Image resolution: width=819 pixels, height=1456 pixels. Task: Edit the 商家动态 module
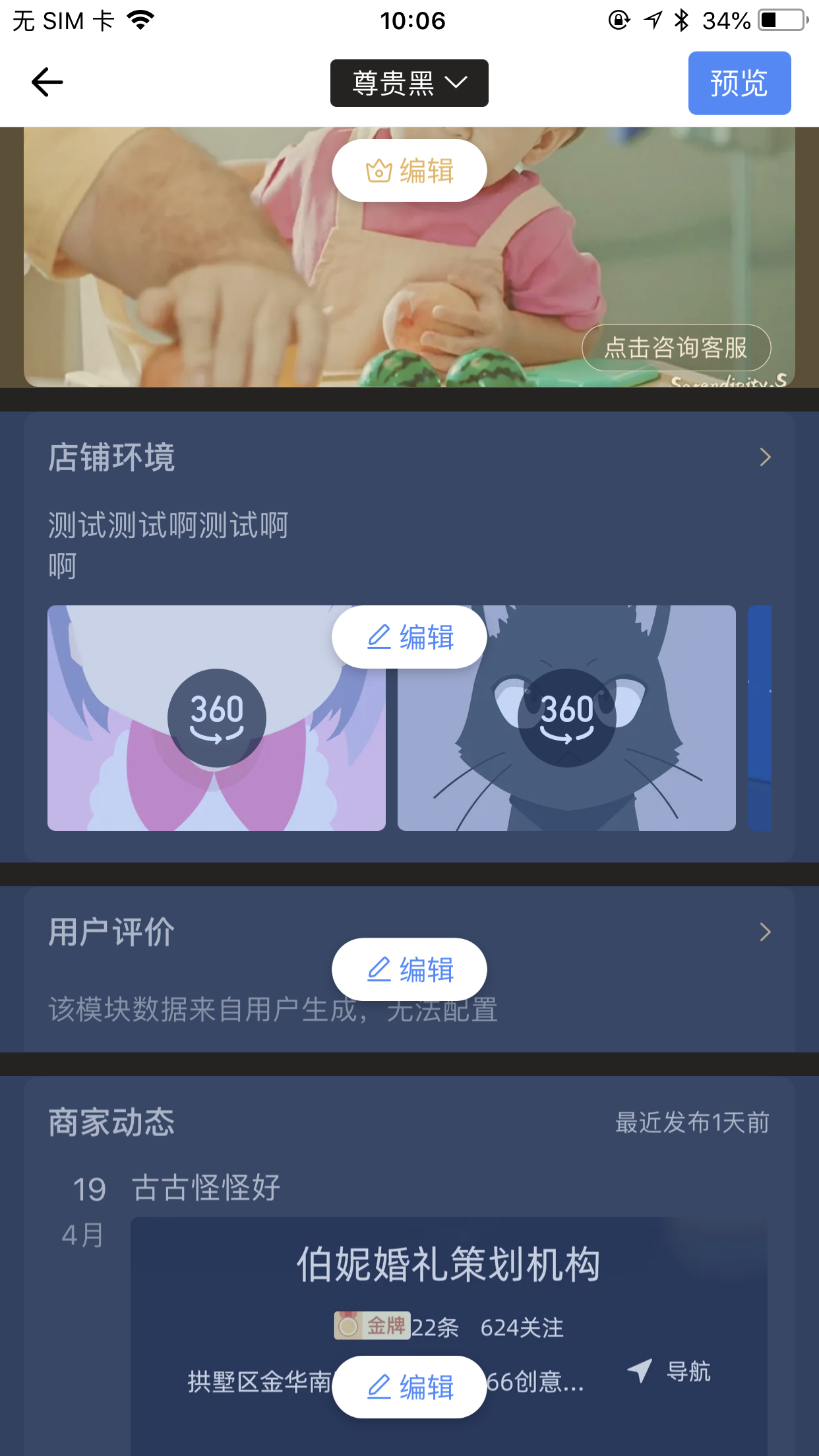(409, 1387)
